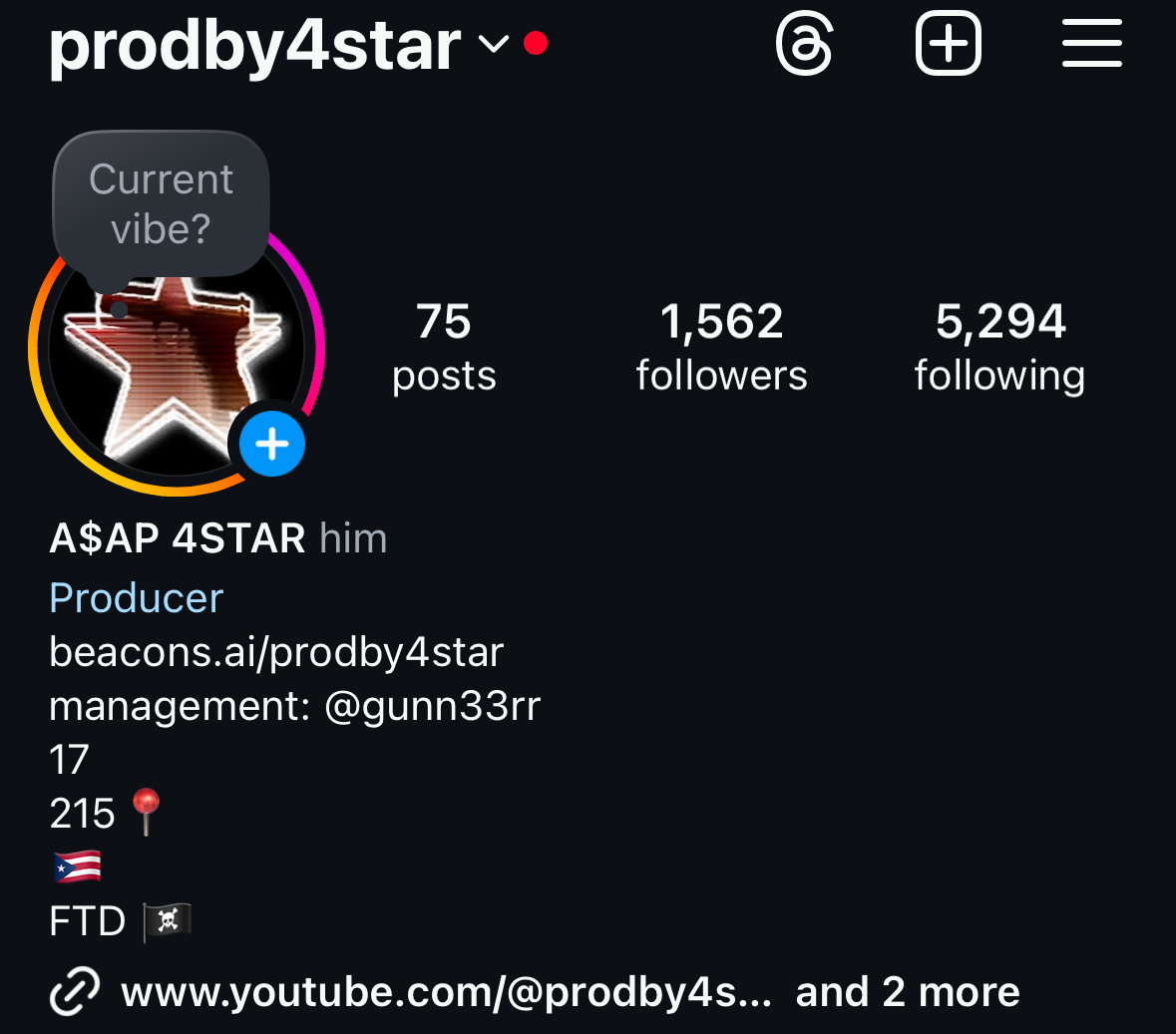Add a story with blue plus badge
Image resolution: width=1176 pixels, height=1034 pixels.
pos(271,445)
